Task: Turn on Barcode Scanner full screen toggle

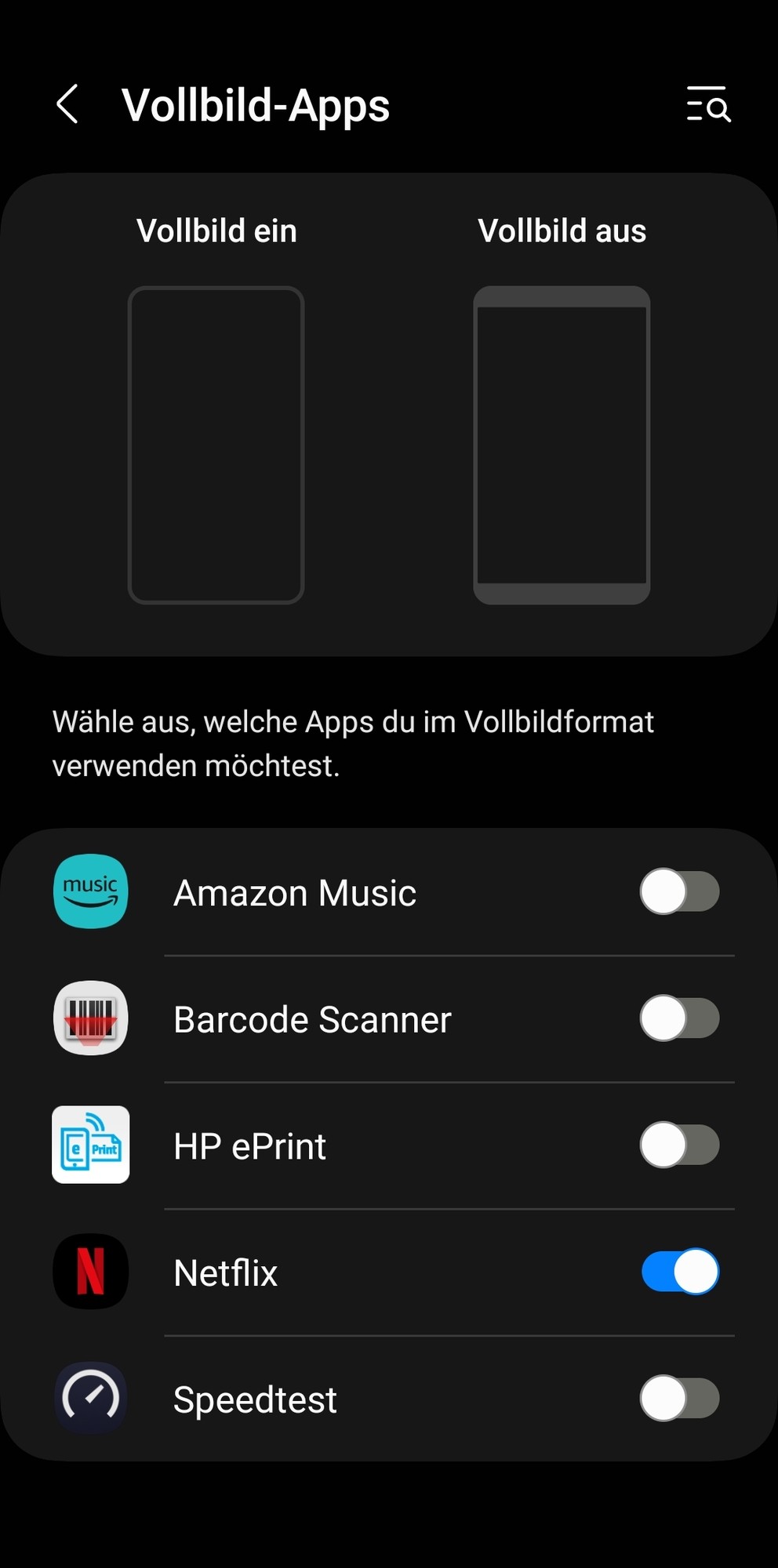Action: click(679, 1018)
